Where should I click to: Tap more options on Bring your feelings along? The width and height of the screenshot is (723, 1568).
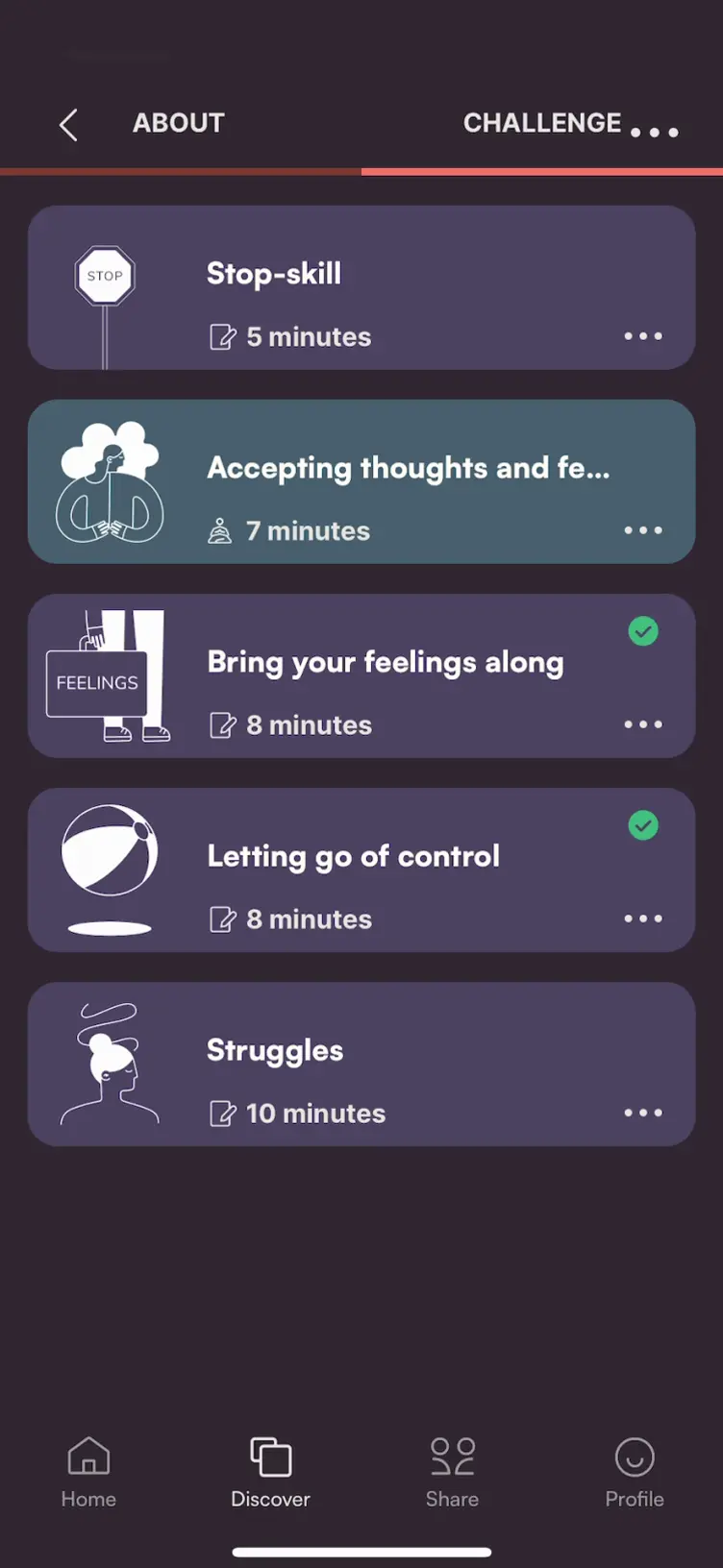(x=643, y=724)
